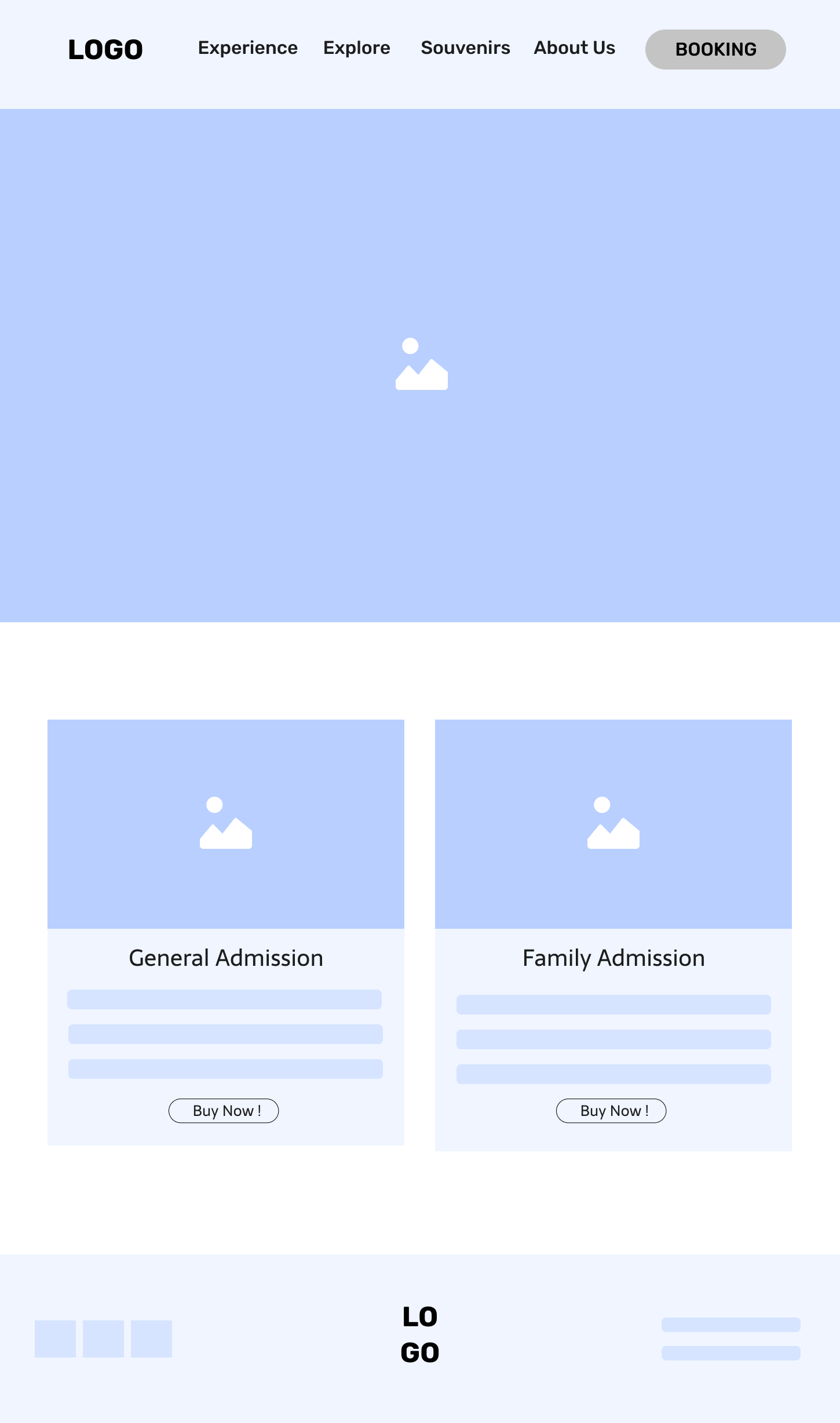Viewport: 840px width, 1423px height.
Task: Visit the About Us page
Action: pyautogui.click(x=574, y=48)
